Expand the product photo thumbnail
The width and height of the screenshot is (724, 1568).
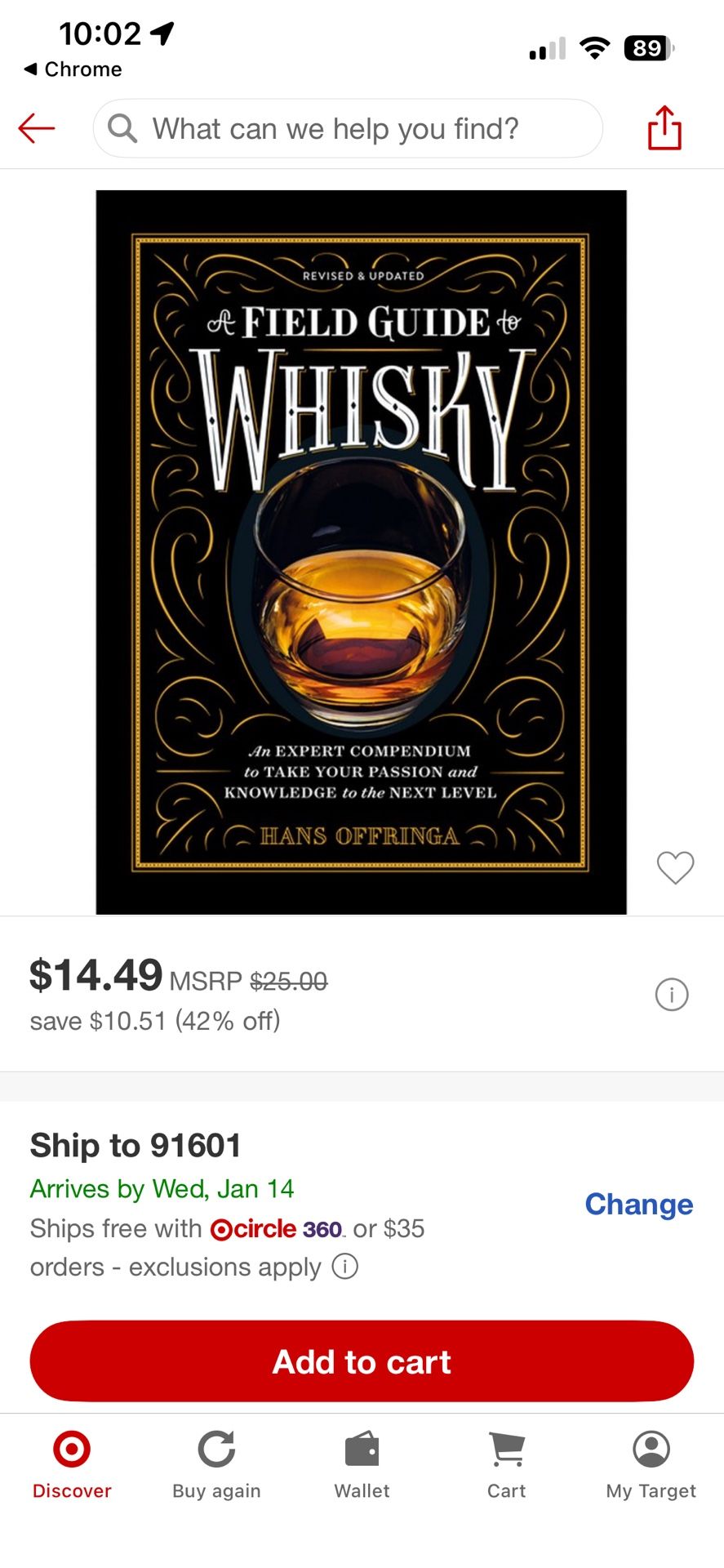point(362,551)
